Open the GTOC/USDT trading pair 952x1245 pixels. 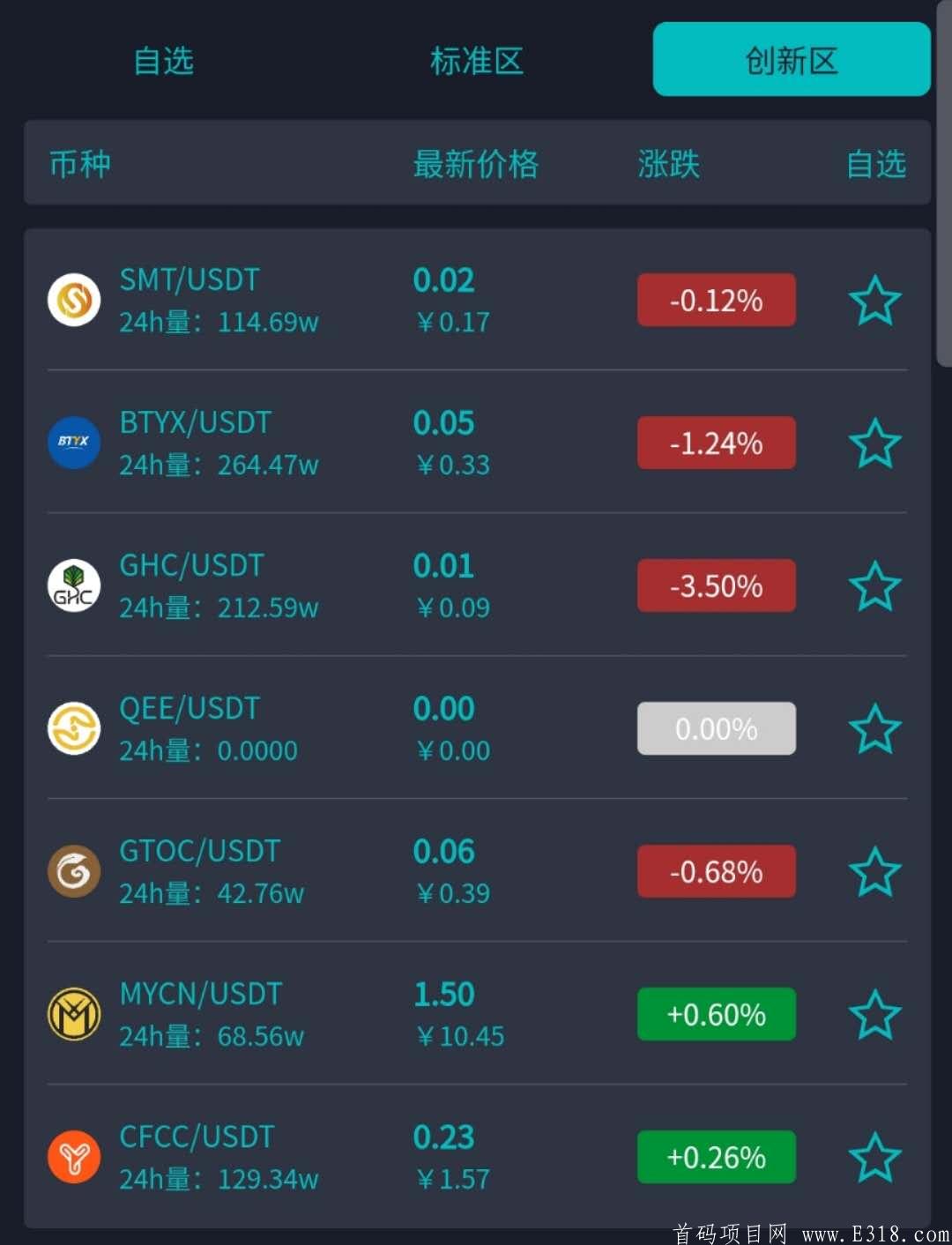click(199, 852)
